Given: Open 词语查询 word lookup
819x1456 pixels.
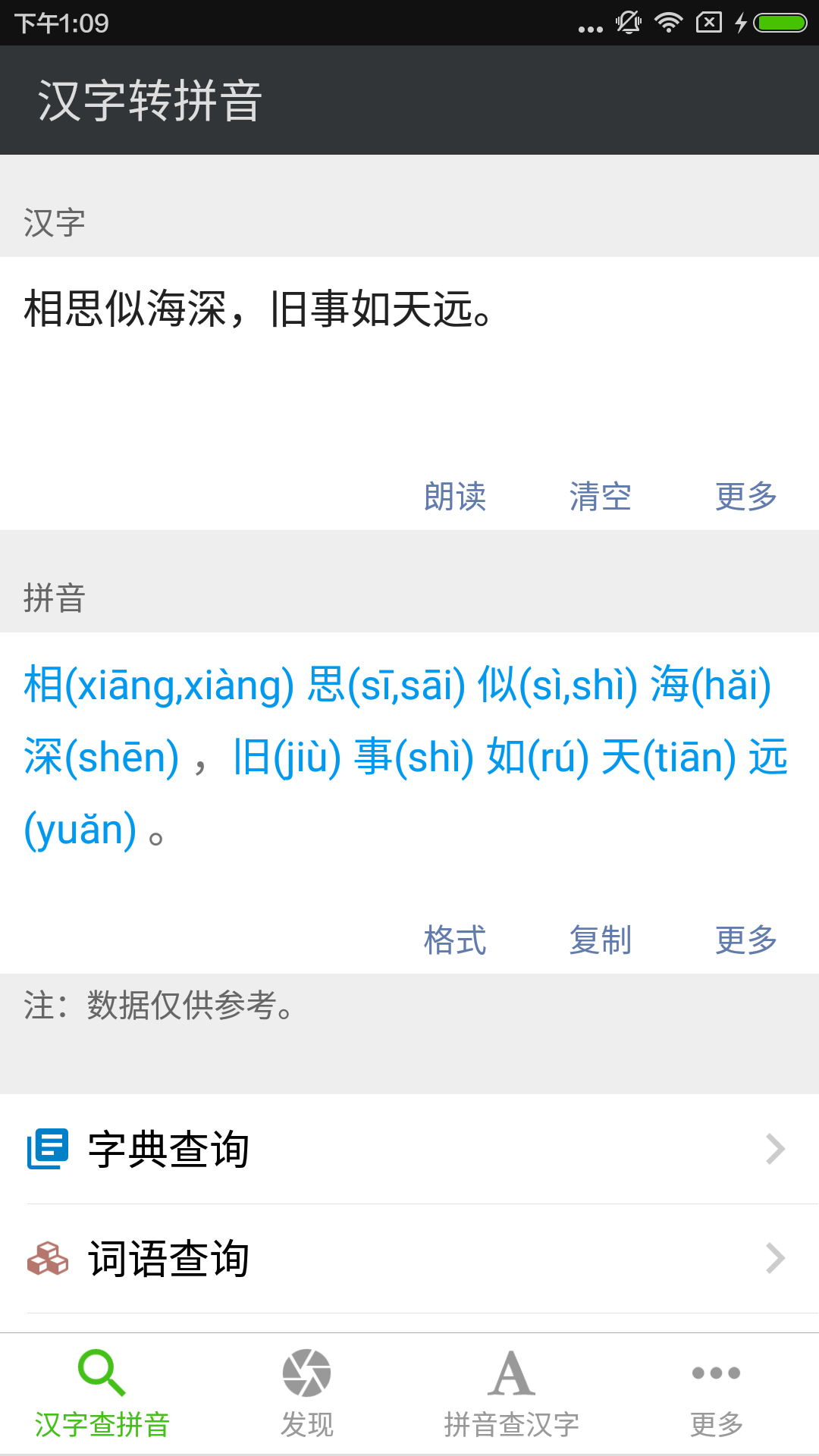Looking at the screenshot, I should click(409, 1259).
